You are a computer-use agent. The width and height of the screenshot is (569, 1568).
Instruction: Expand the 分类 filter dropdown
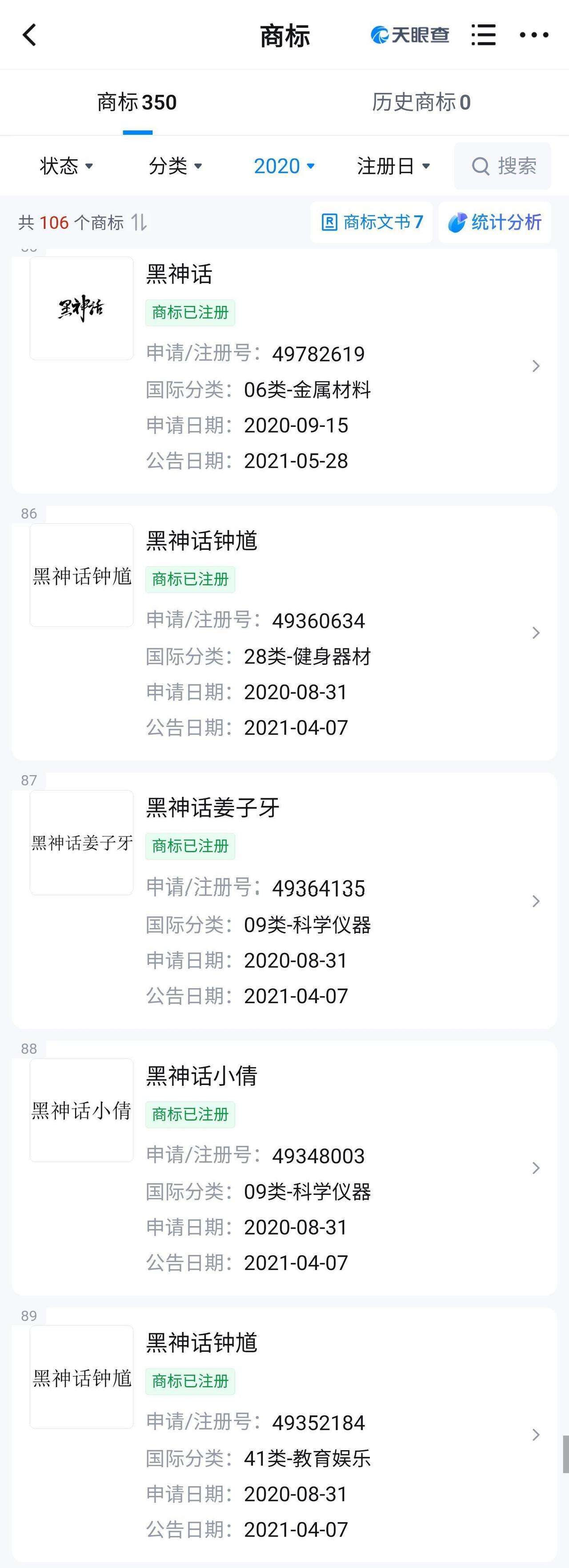tap(175, 165)
